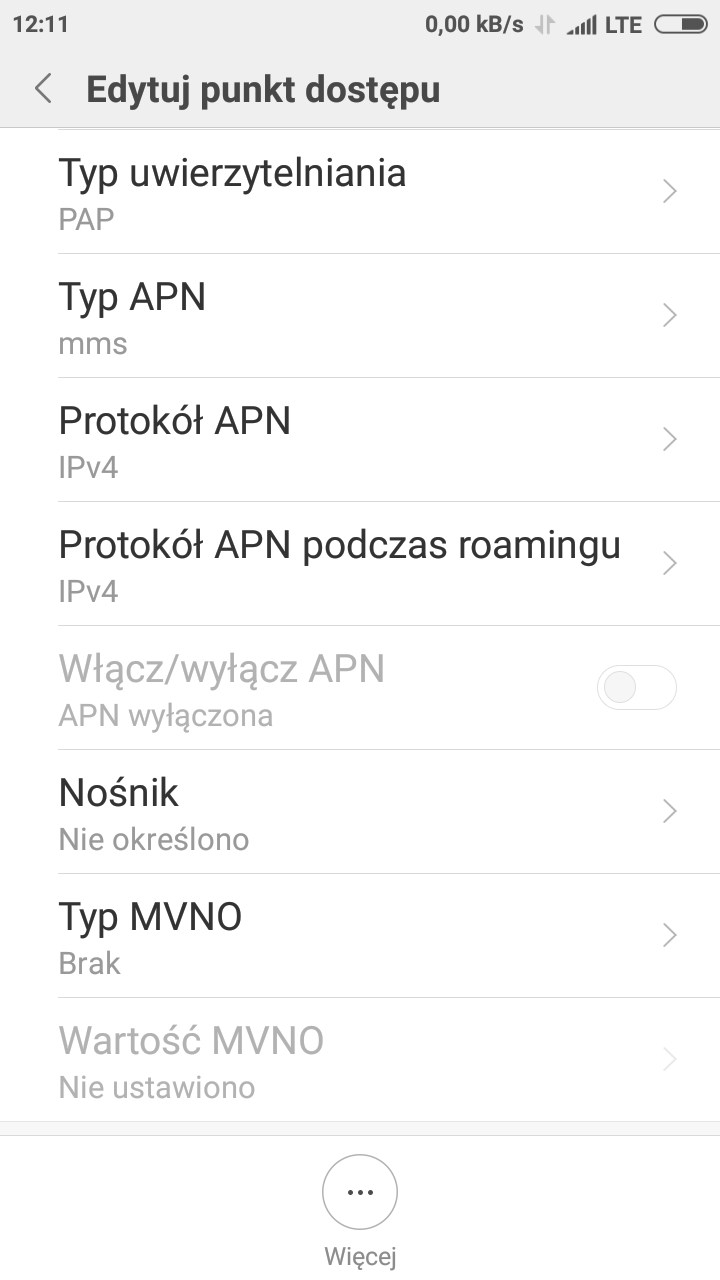Tap the Wartość MVNO row
Image resolution: width=720 pixels, height=1280 pixels.
[x=360, y=1059]
